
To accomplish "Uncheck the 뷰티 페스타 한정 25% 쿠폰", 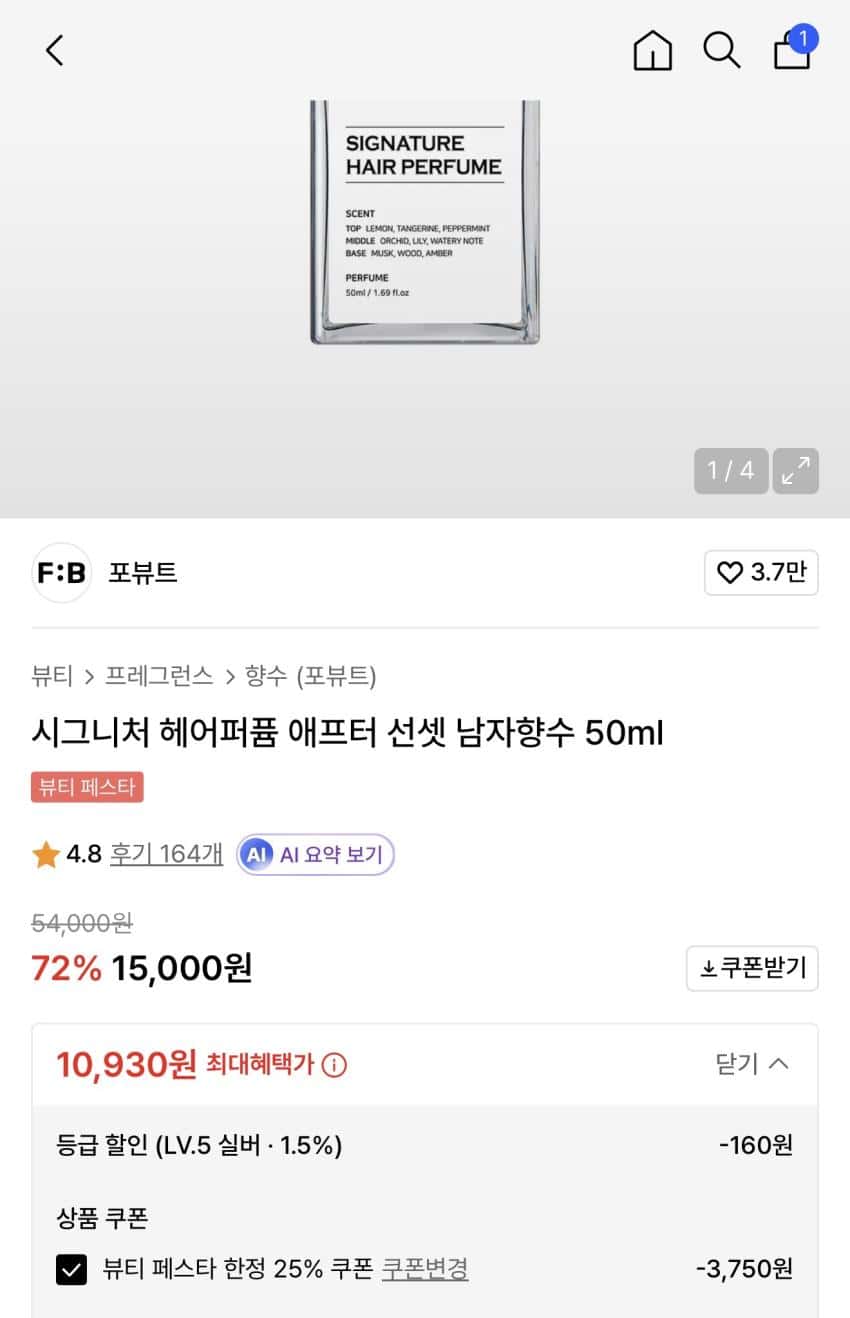I will [71, 1270].
